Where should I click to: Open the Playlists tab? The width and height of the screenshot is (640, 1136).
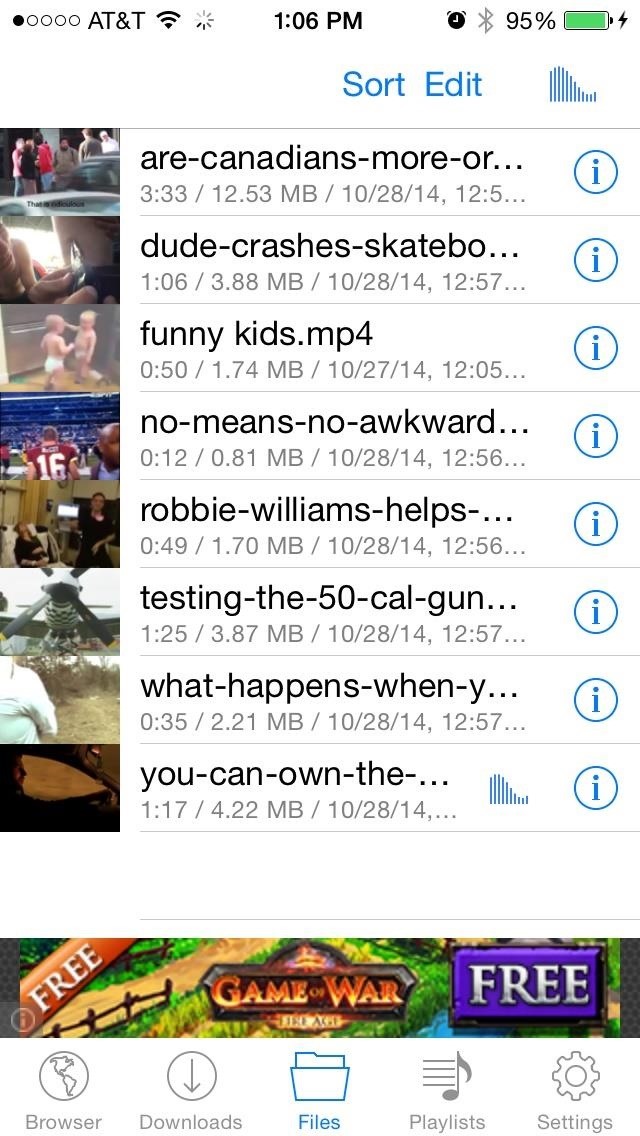pyautogui.click(x=447, y=1090)
